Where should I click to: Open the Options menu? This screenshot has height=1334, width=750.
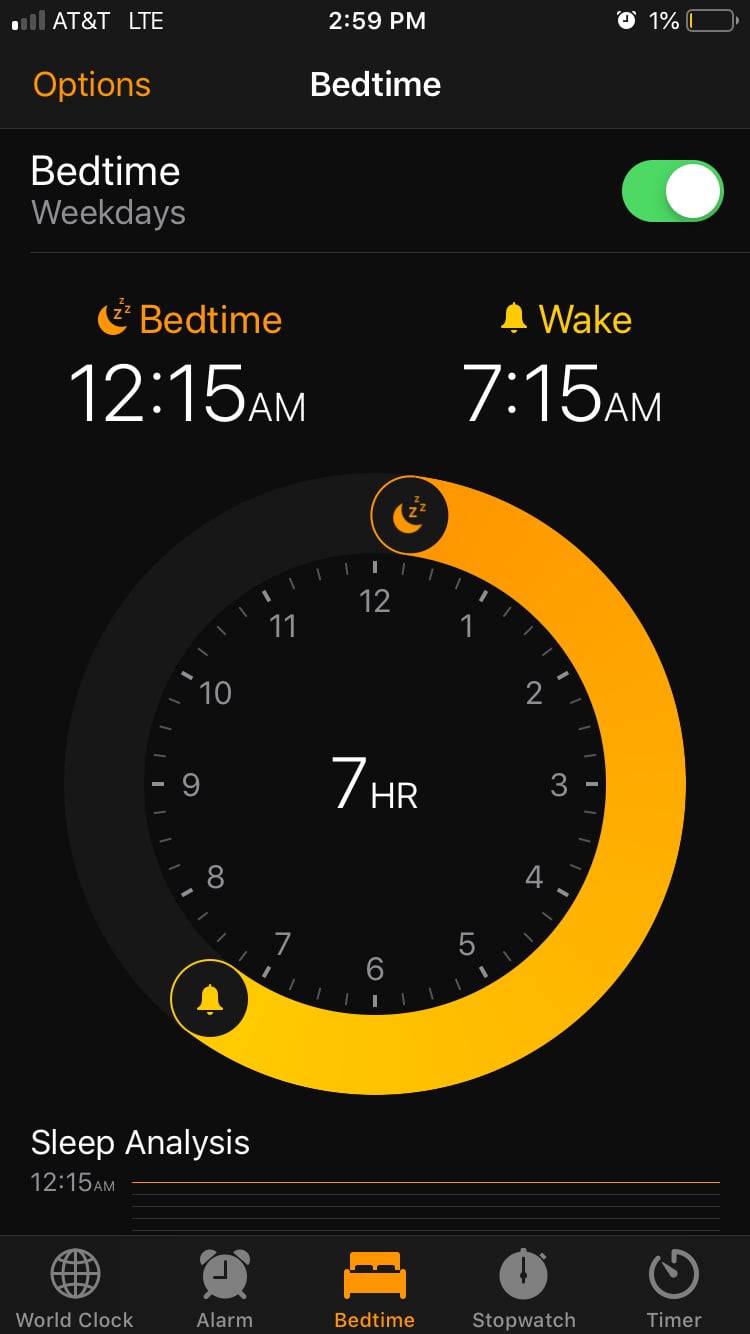92,85
